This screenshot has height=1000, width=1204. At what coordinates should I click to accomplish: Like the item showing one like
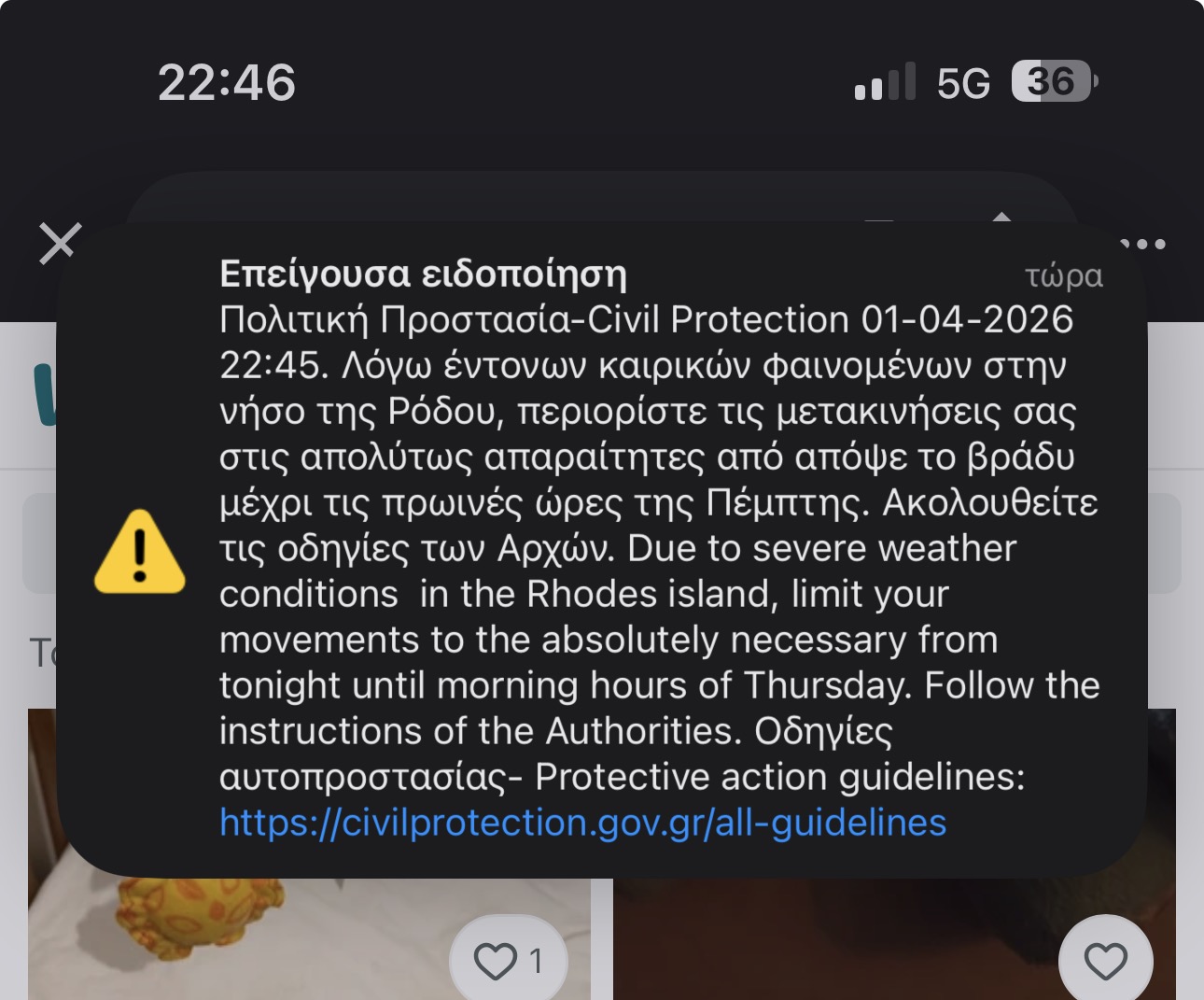click(508, 961)
